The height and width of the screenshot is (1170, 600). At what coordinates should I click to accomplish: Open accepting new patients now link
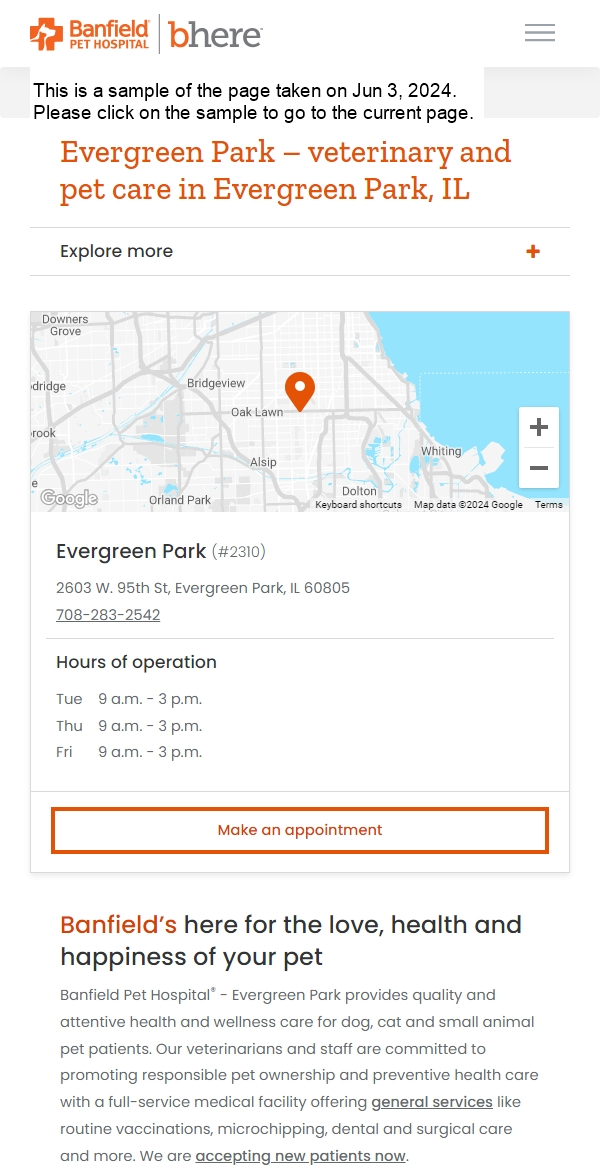click(300, 1156)
